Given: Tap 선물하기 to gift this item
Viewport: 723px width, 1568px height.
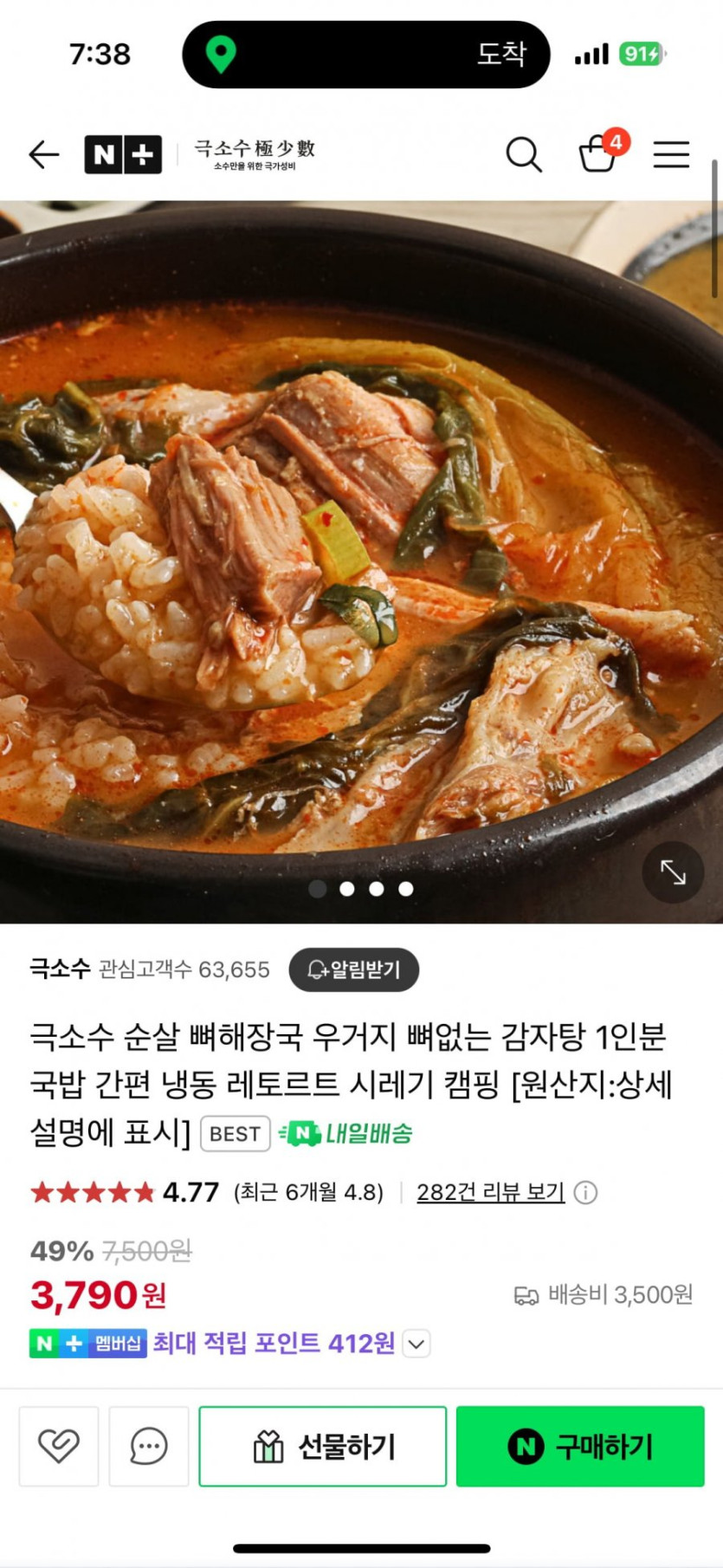Looking at the screenshot, I should pos(323,1446).
